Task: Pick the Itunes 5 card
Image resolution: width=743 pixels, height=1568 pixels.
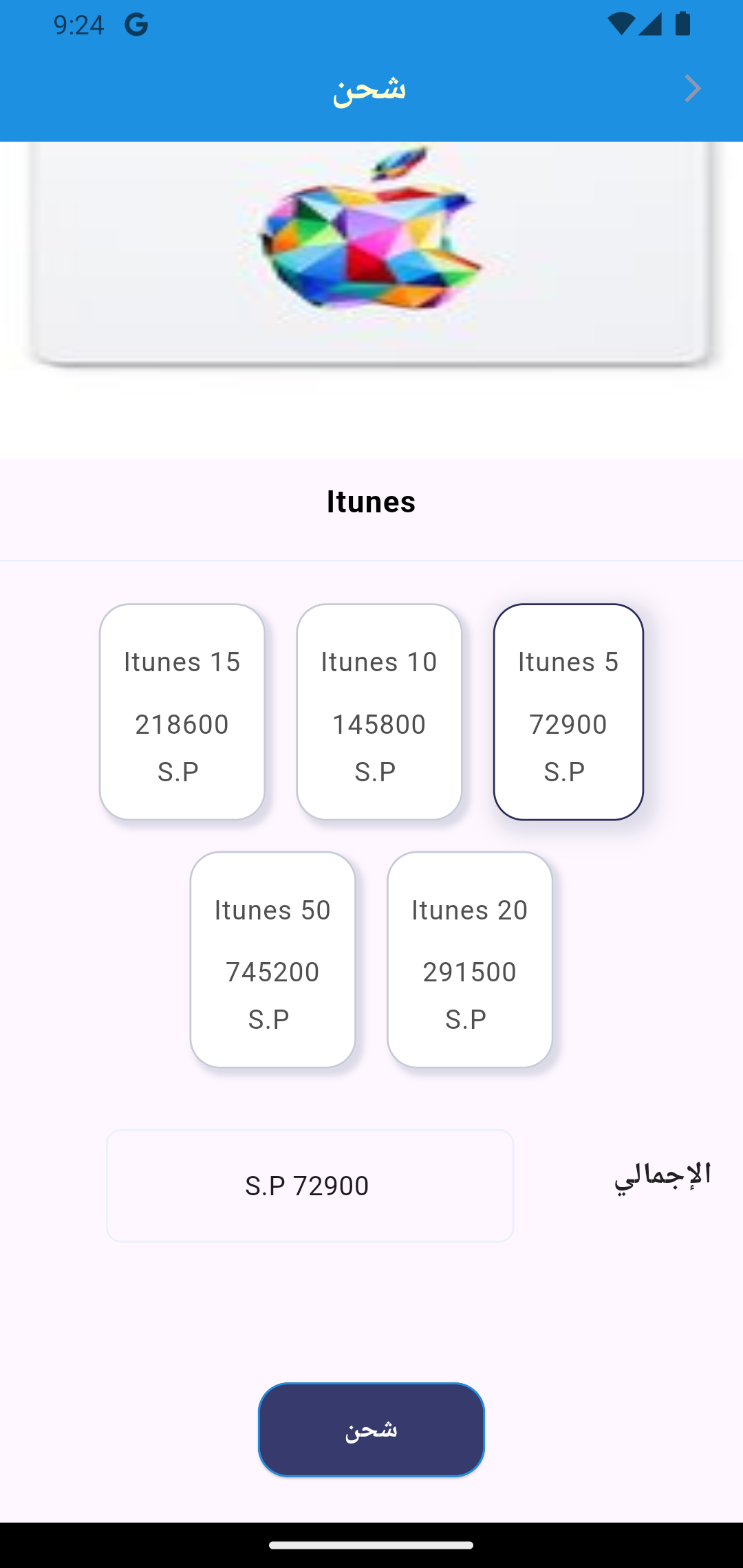Action: [568, 712]
